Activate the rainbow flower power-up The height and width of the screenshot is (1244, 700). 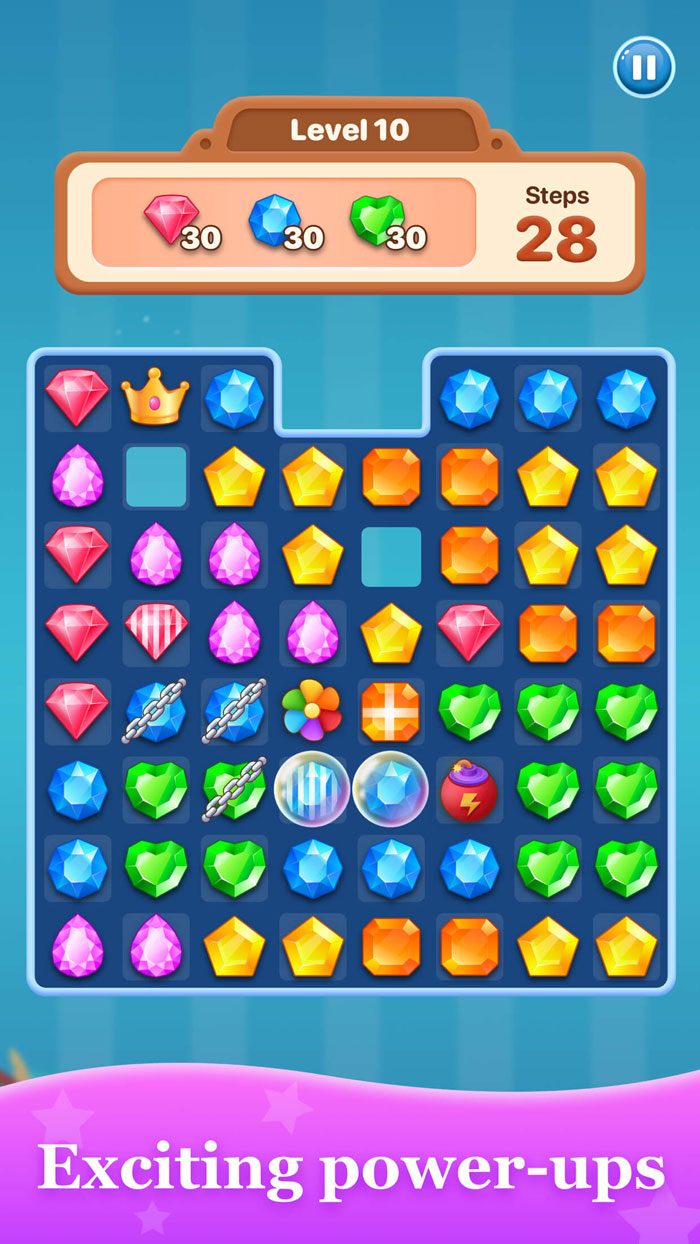pyautogui.click(x=312, y=711)
